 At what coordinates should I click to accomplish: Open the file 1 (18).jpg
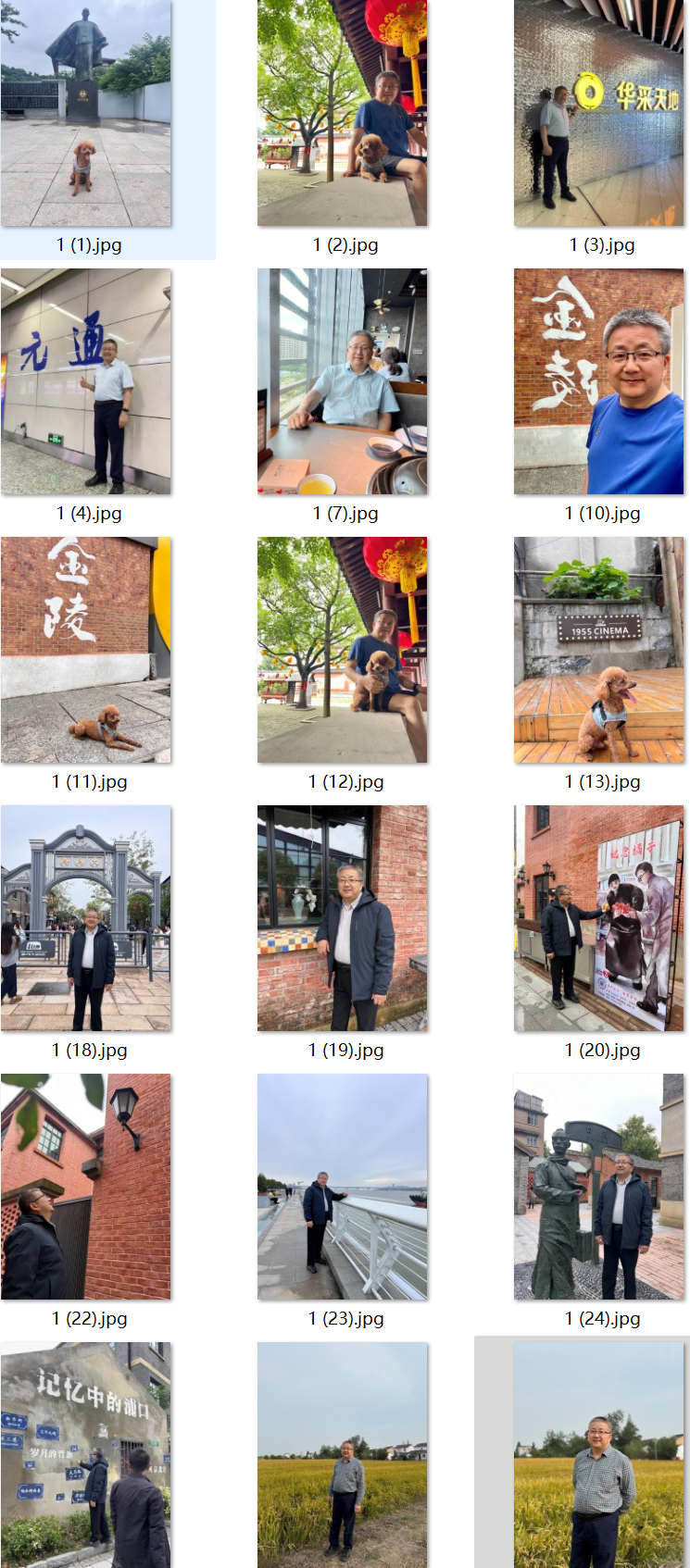point(86,918)
